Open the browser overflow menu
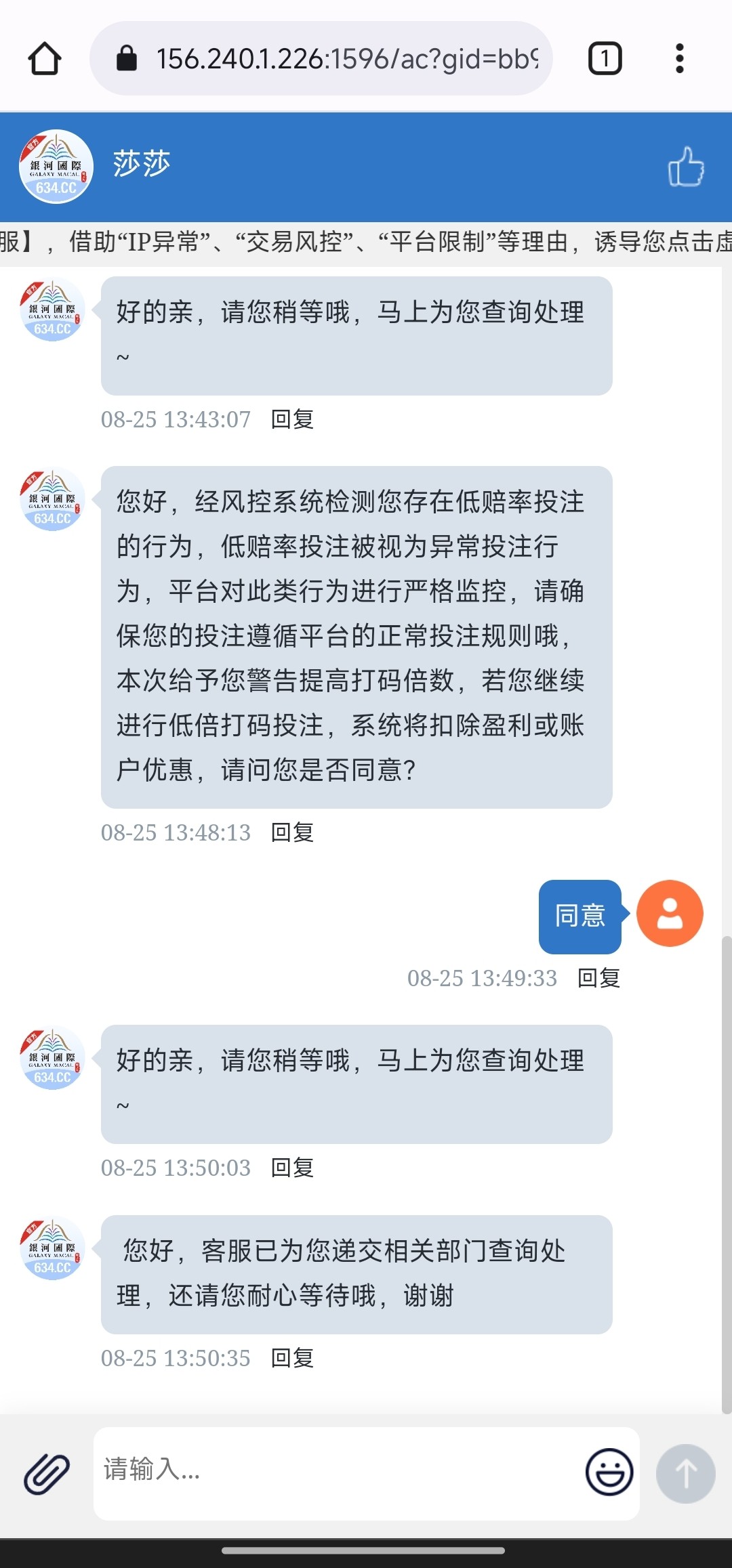 pos(679,58)
